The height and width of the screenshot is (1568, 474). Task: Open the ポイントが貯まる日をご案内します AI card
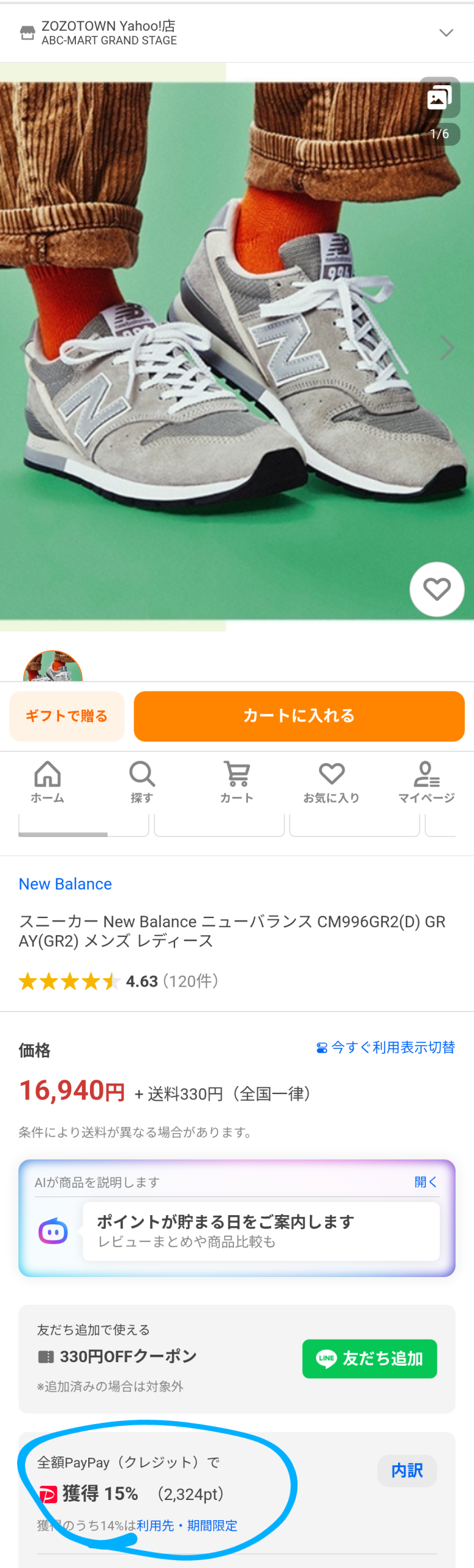coord(261,1231)
